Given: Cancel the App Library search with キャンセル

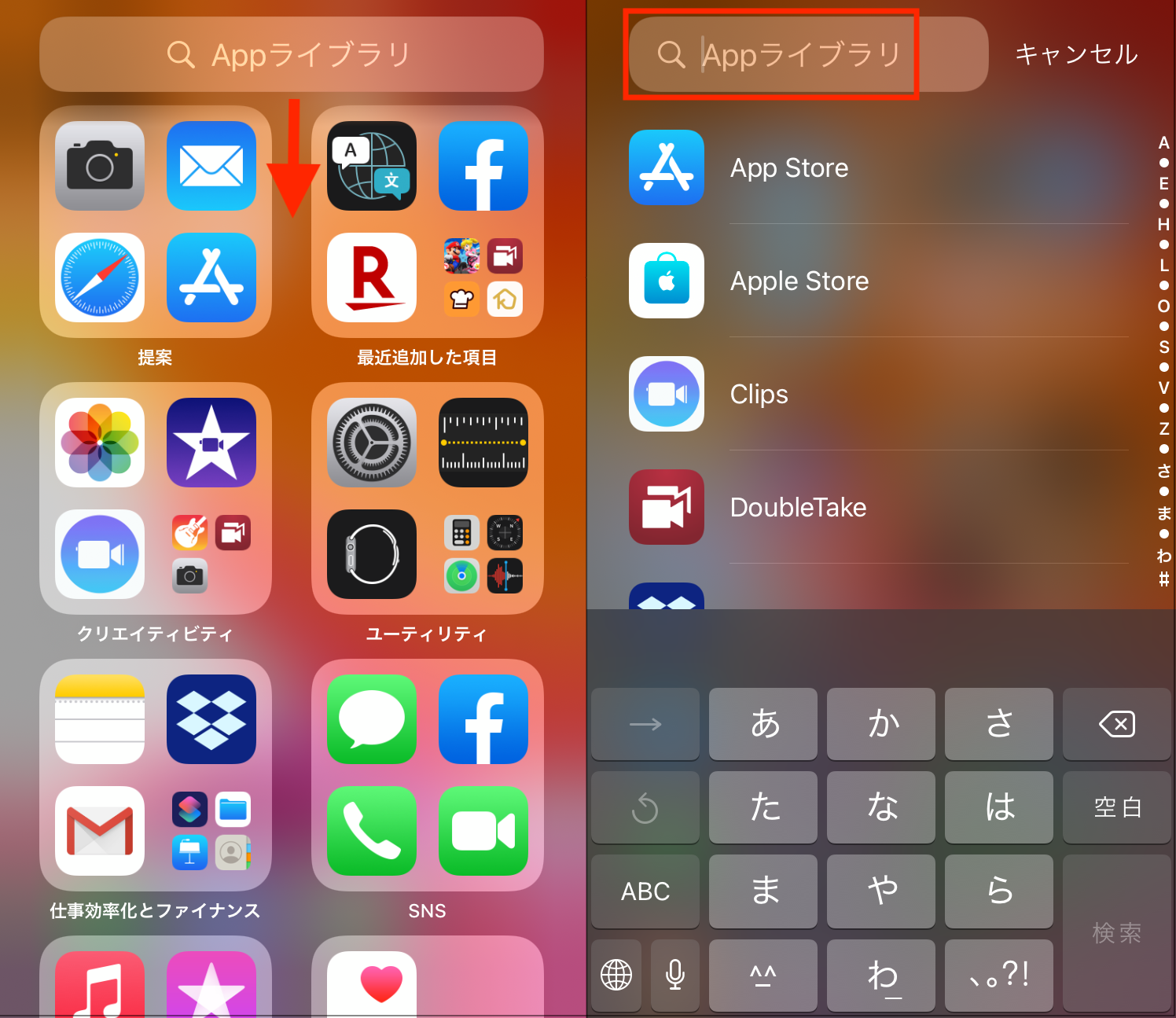Looking at the screenshot, I should click(1075, 54).
